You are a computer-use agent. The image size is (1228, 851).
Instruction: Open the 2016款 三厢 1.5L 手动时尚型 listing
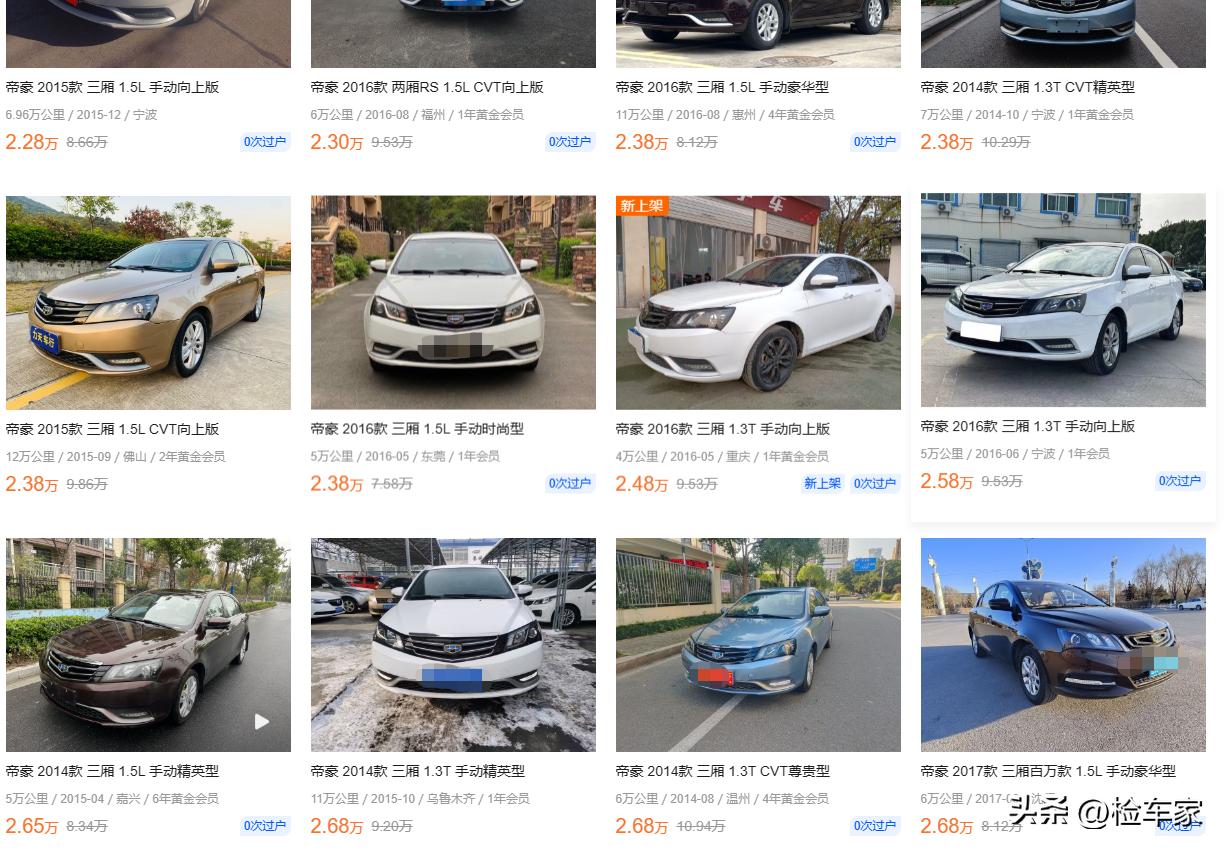417,429
